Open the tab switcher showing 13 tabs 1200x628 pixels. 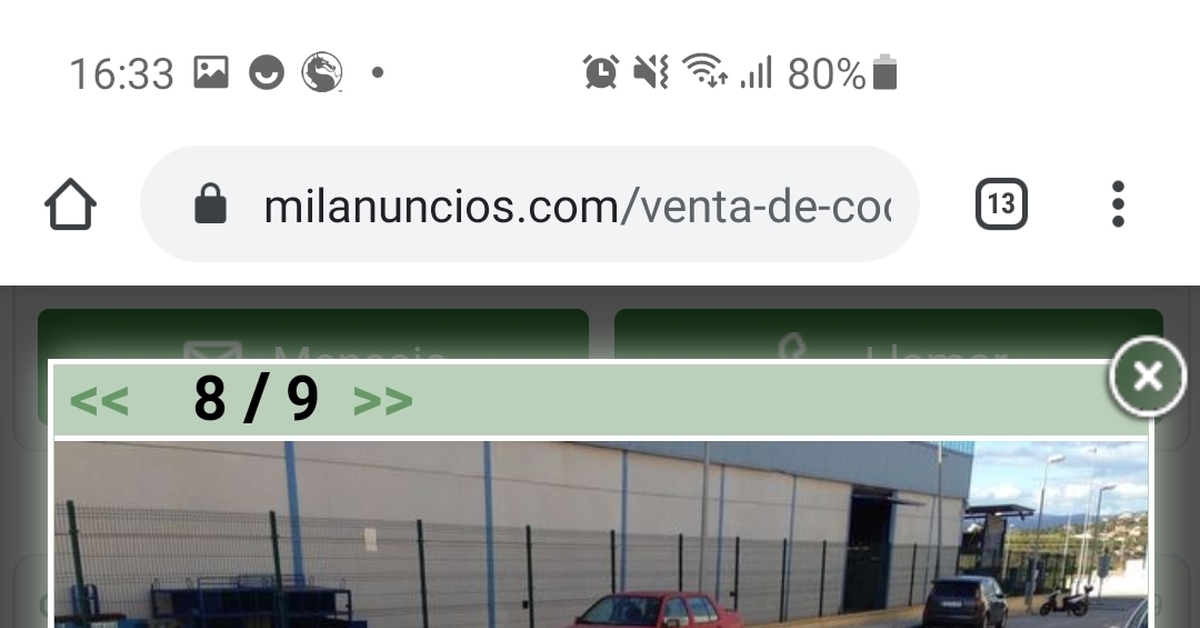click(x=1001, y=205)
